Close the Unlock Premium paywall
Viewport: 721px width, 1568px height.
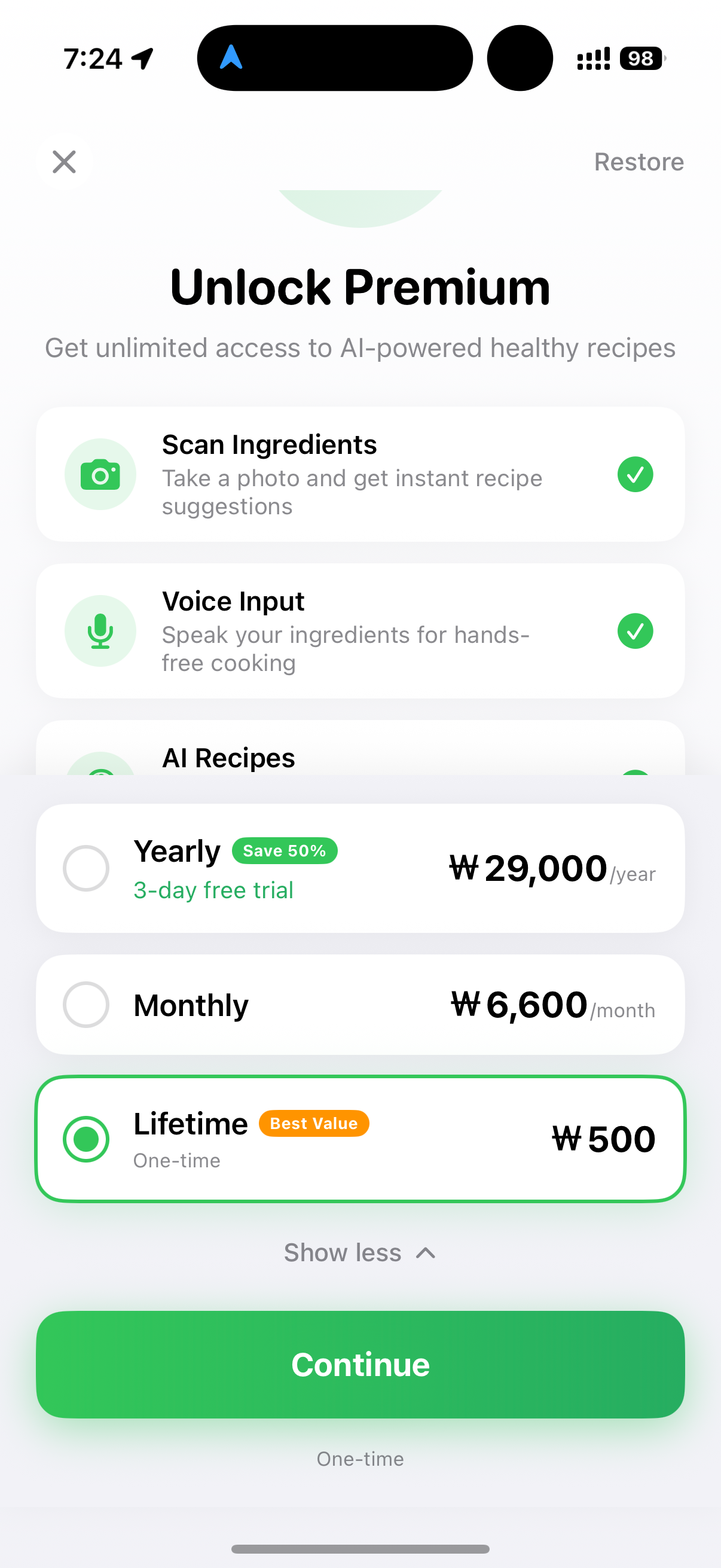tap(64, 162)
